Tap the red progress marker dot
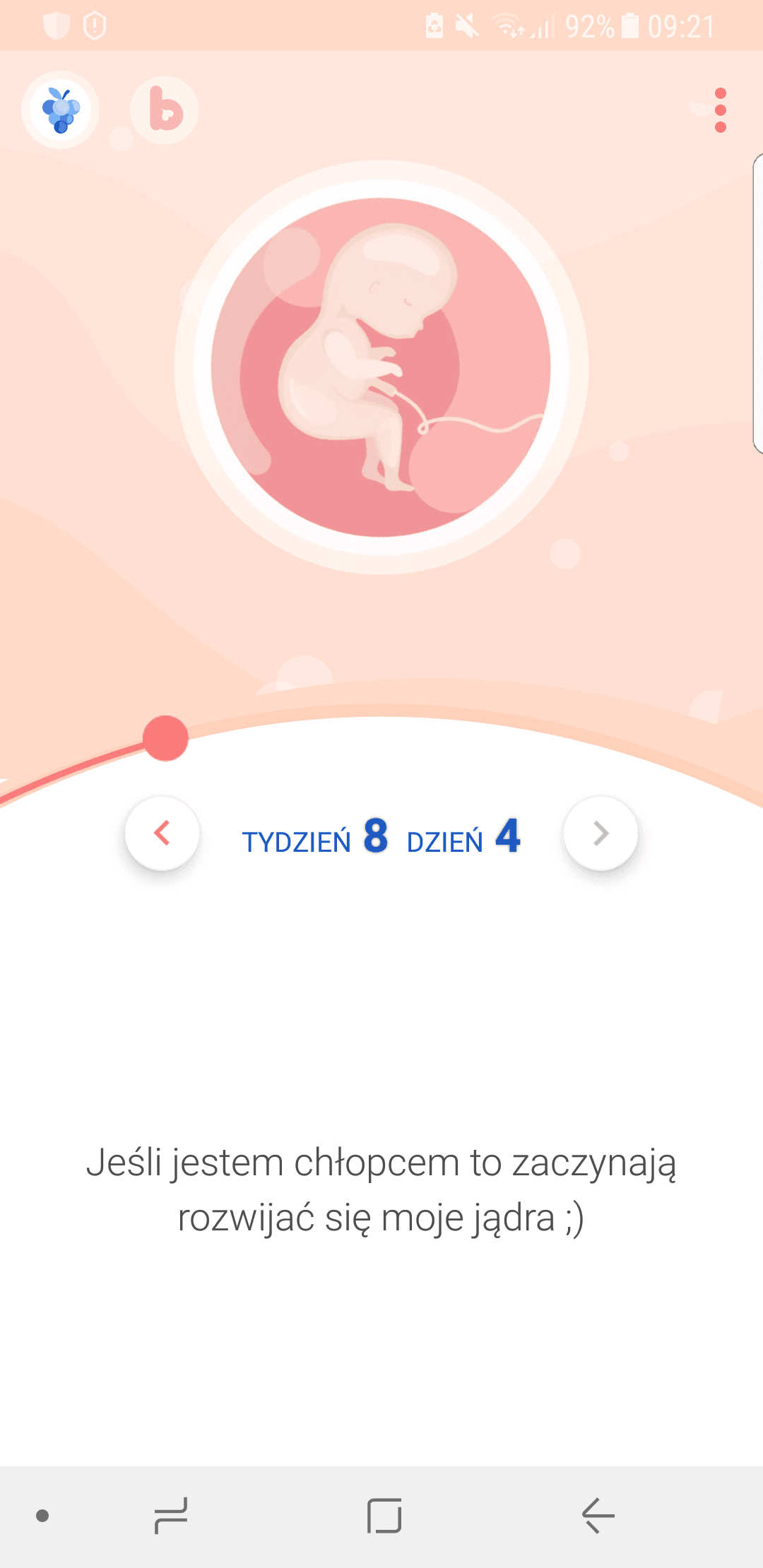The width and height of the screenshot is (763, 1568). pos(165,738)
